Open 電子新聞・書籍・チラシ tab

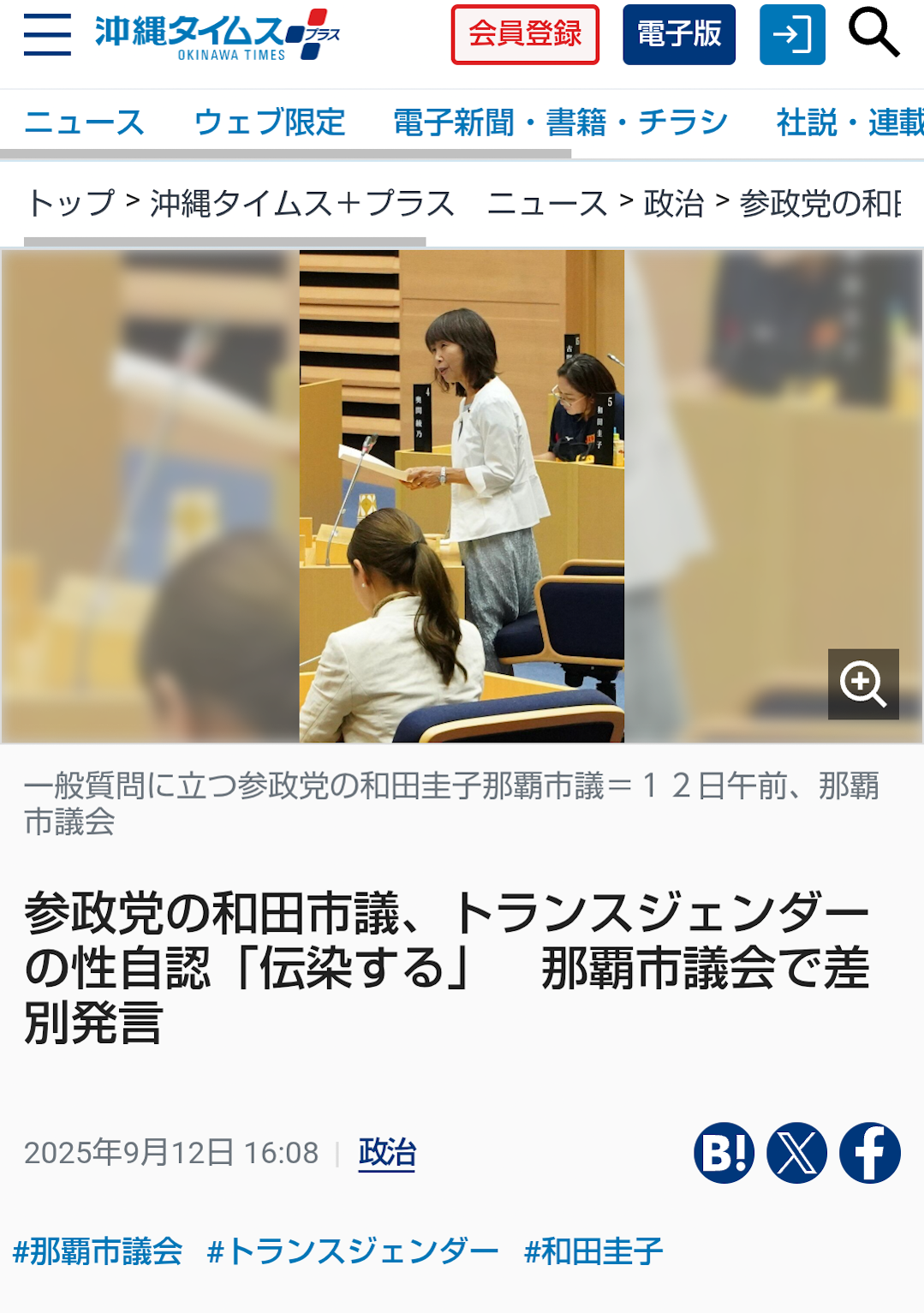[560, 122]
